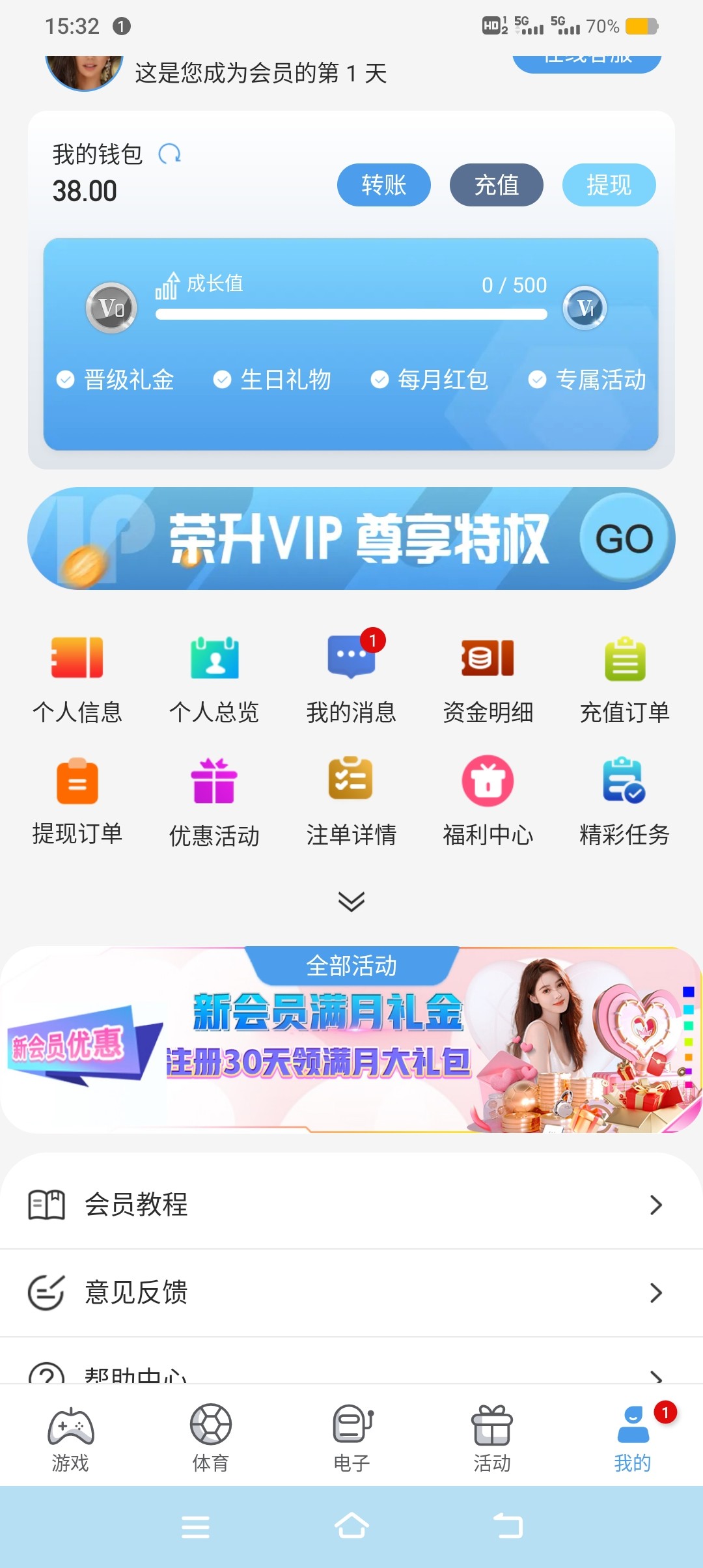Image resolution: width=703 pixels, height=1568 pixels.
Task: Open the 意见反馈 feedback row
Action: coord(351,1293)
